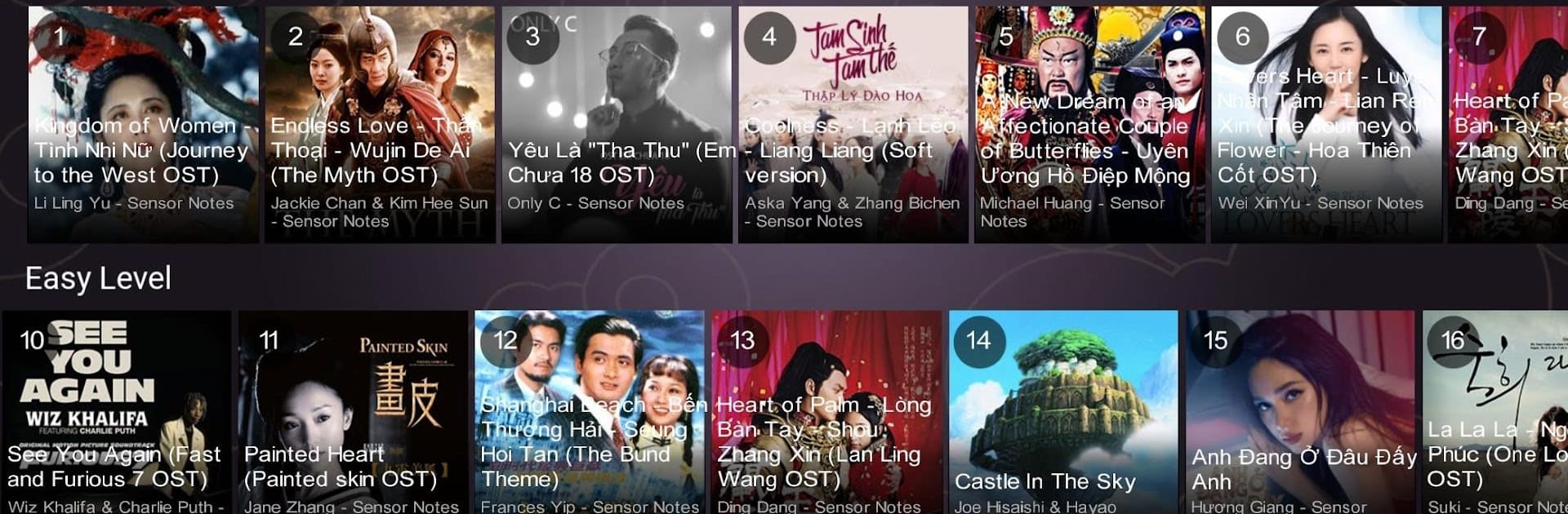1568x514 pixels.
Task: Select Endless Love (The Myth OST)
Action: (x=380, y=124)
